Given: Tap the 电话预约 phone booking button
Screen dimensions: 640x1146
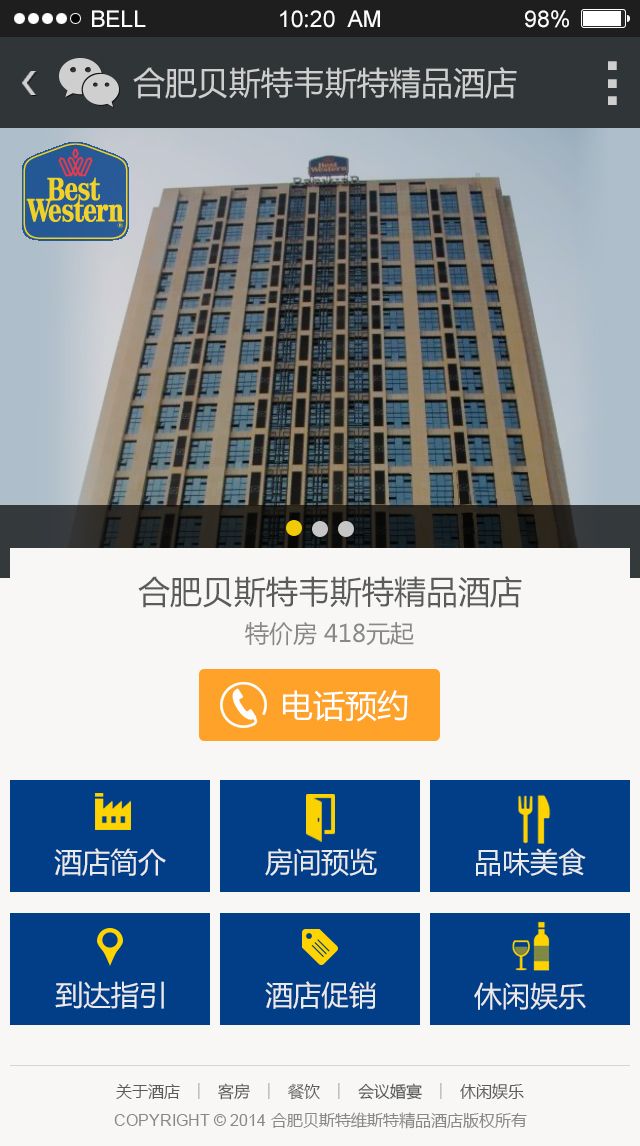Looking at the screenshot, I should pyautogui.click(x=319, y=705).
